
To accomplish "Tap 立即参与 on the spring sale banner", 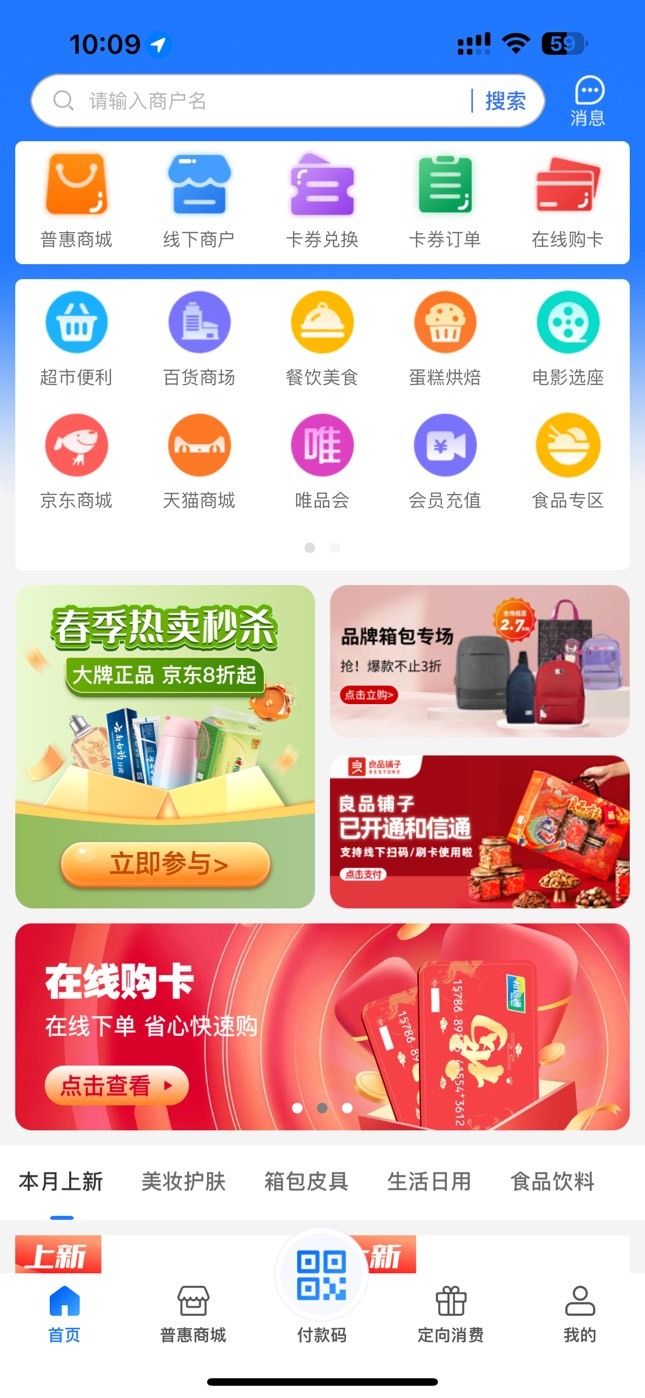I will pyautogui.click(x=166, y=864).
